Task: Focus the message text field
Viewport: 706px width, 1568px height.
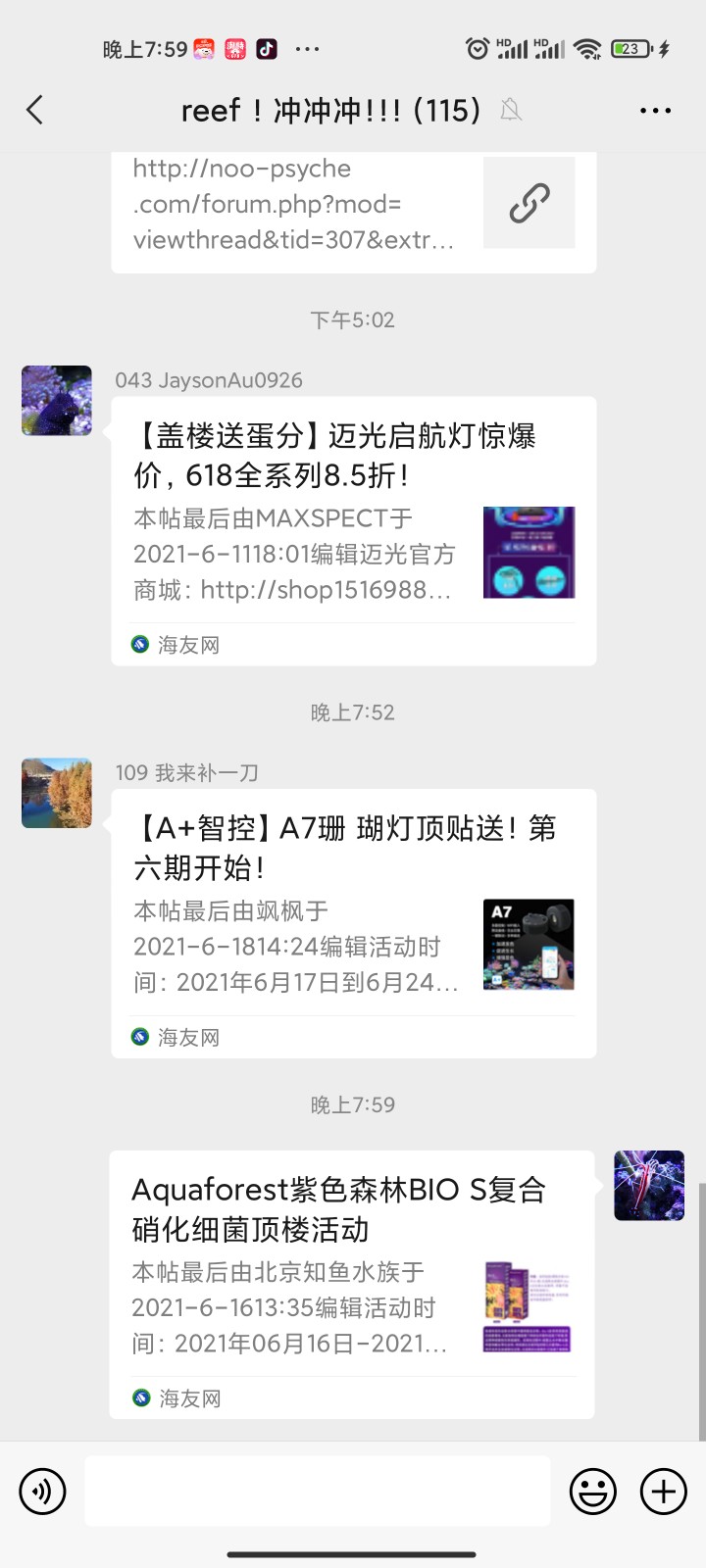Action: [x=318, y=1492]
